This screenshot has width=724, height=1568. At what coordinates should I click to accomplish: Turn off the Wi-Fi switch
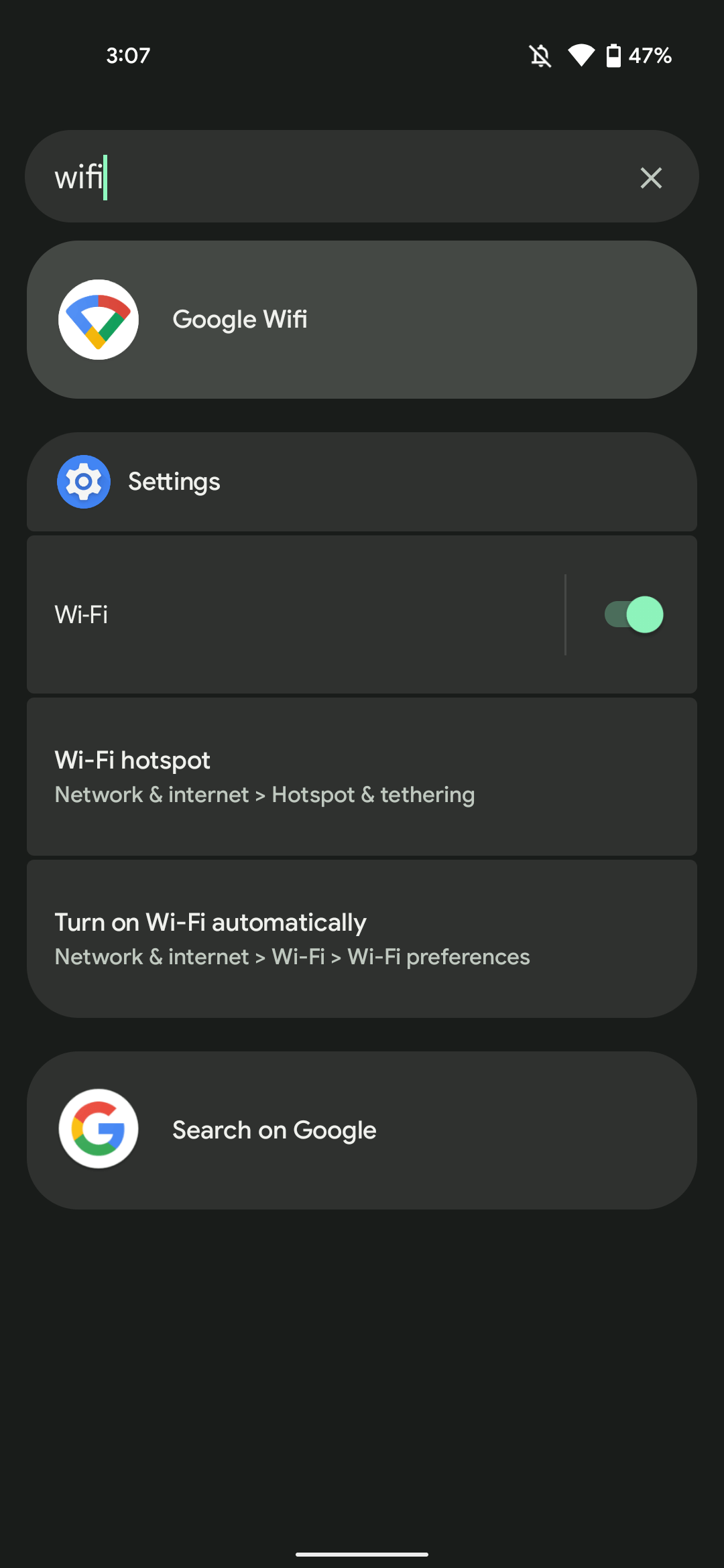(634, 614)
